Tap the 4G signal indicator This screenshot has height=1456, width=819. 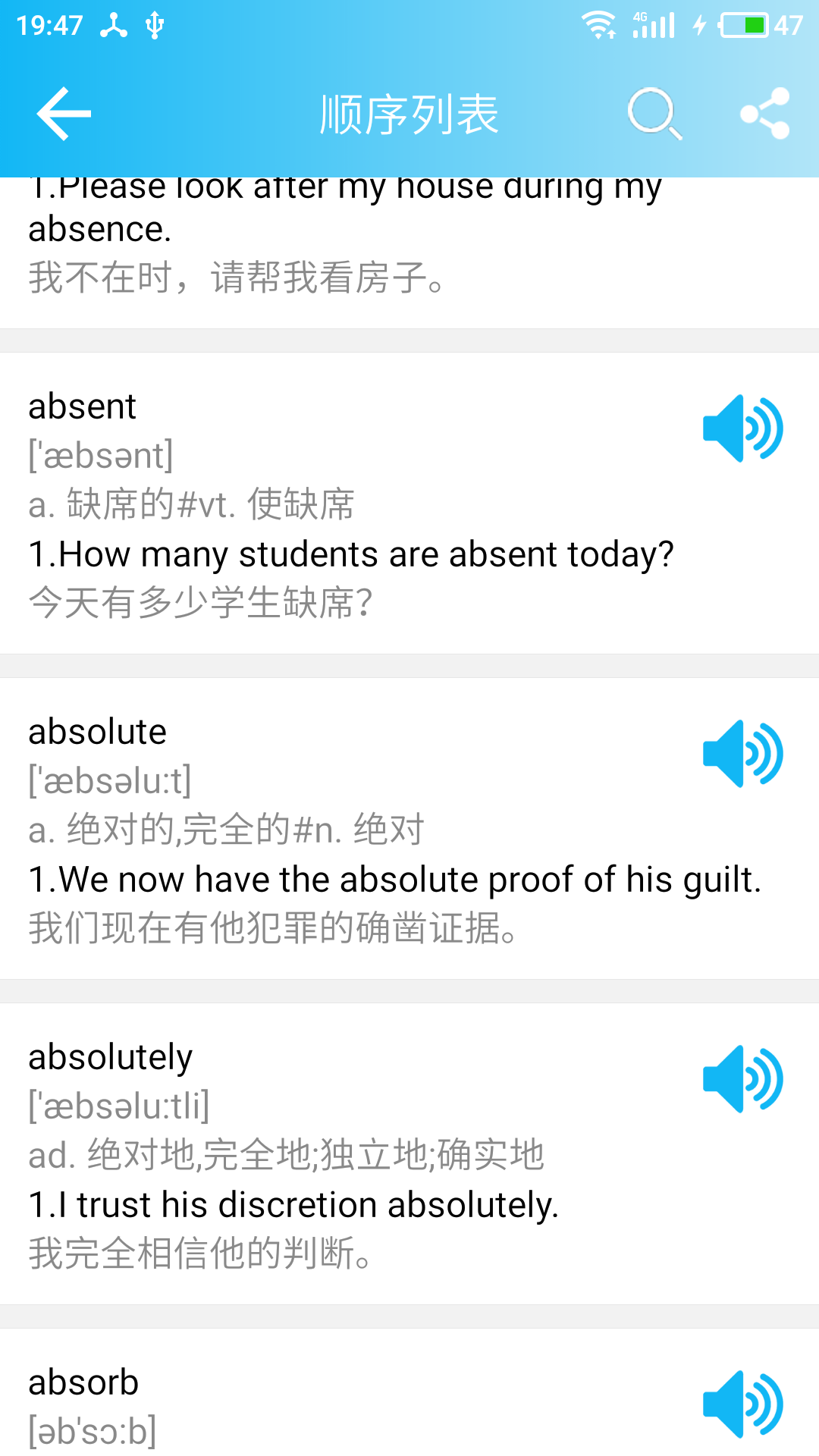point(652,23)
